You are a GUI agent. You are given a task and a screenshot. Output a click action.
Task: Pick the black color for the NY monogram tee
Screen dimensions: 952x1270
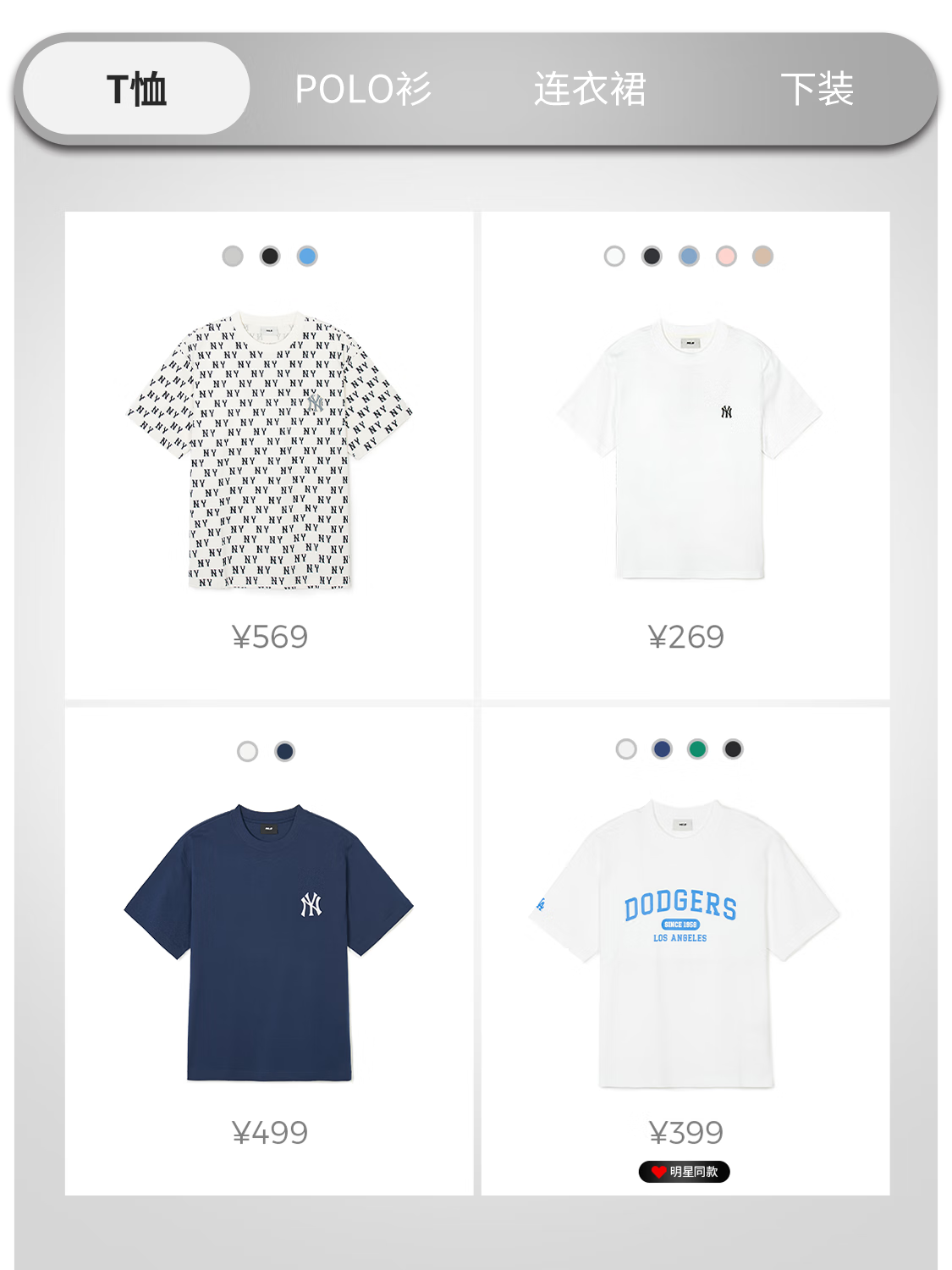pos(269,257)
